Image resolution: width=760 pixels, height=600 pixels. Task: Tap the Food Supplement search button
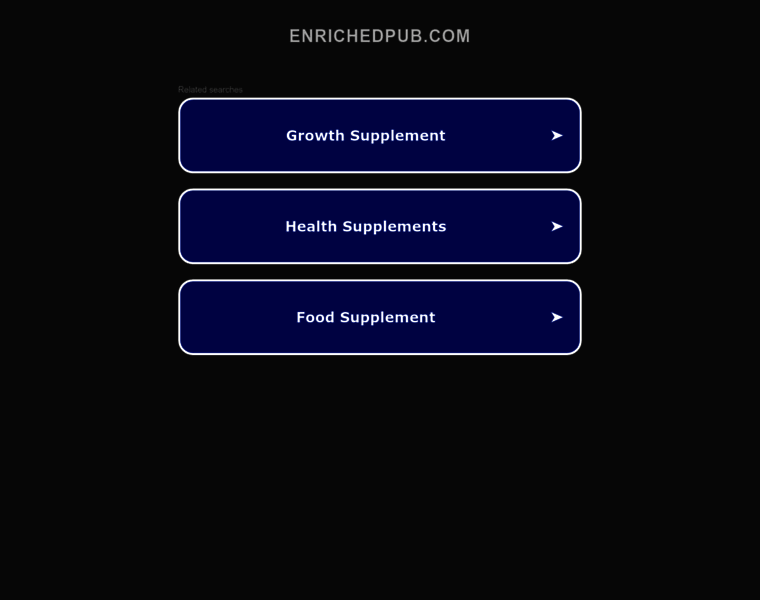click(379, 318)
